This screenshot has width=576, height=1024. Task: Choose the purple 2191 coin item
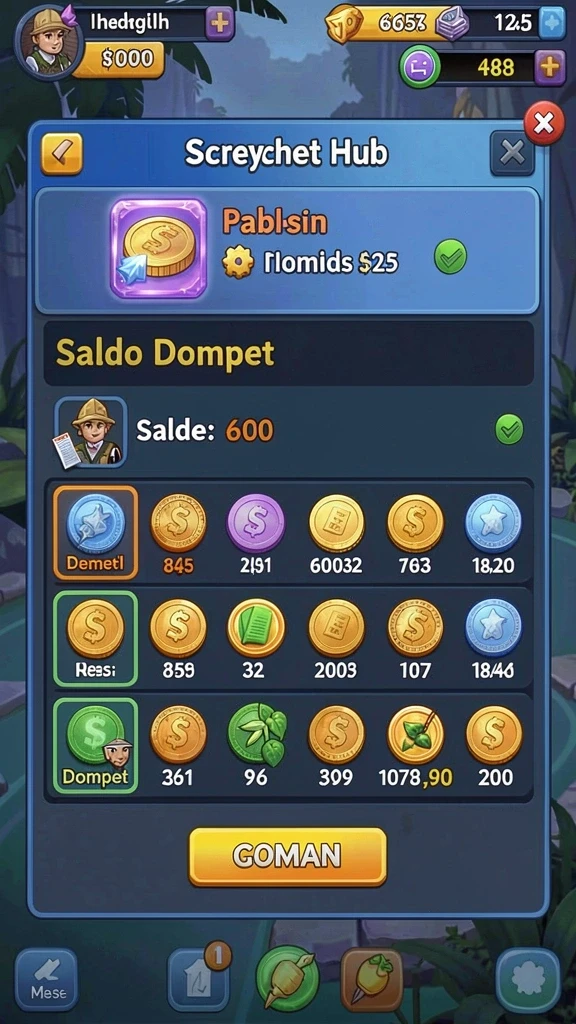(x=256, y=533)
